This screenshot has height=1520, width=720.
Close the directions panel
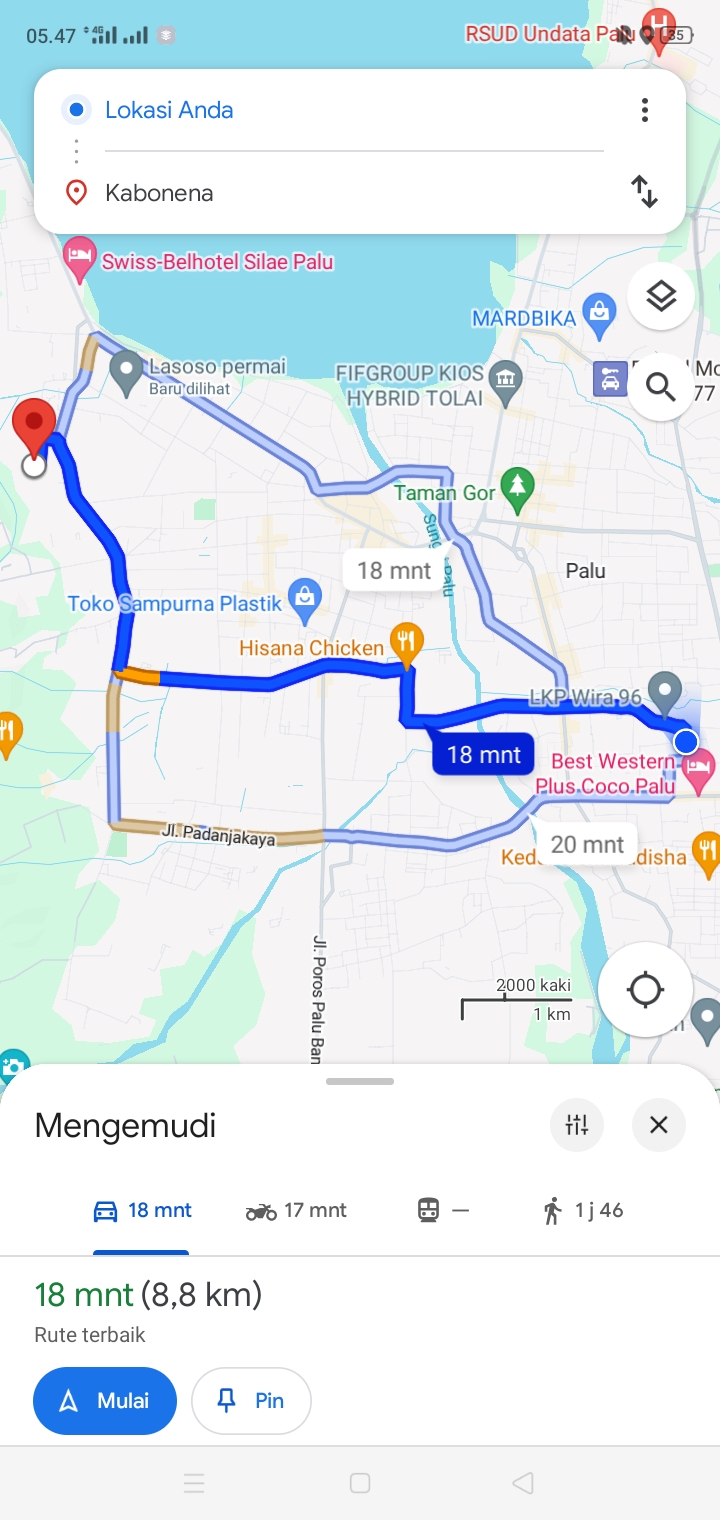click(659, 1125)
